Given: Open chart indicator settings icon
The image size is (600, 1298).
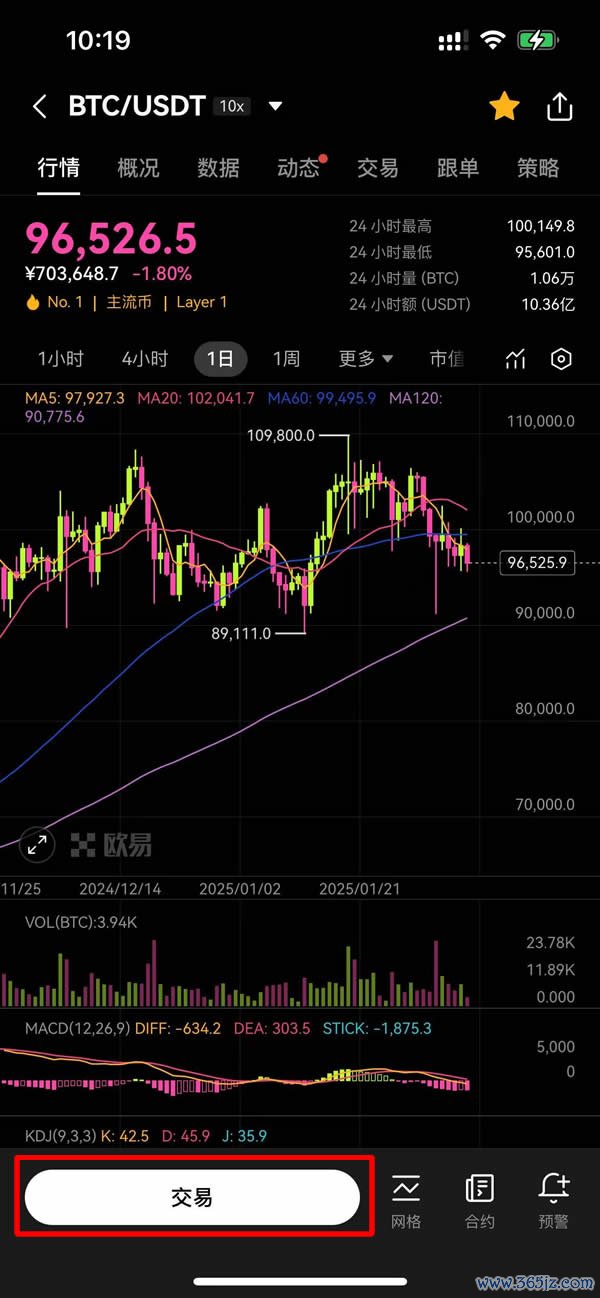Looking at the screenshot, I should 516,360.
